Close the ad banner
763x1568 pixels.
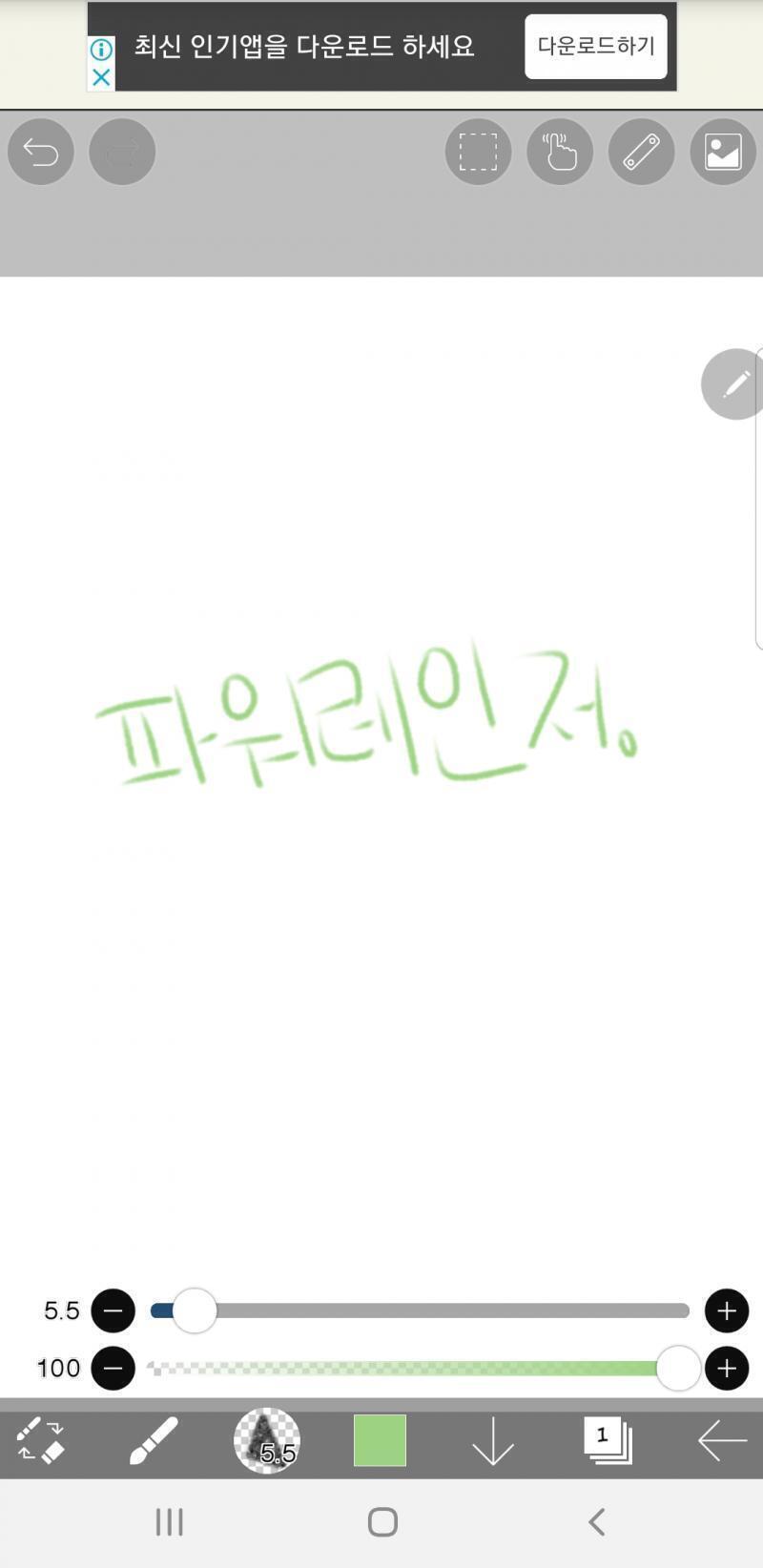101,77
